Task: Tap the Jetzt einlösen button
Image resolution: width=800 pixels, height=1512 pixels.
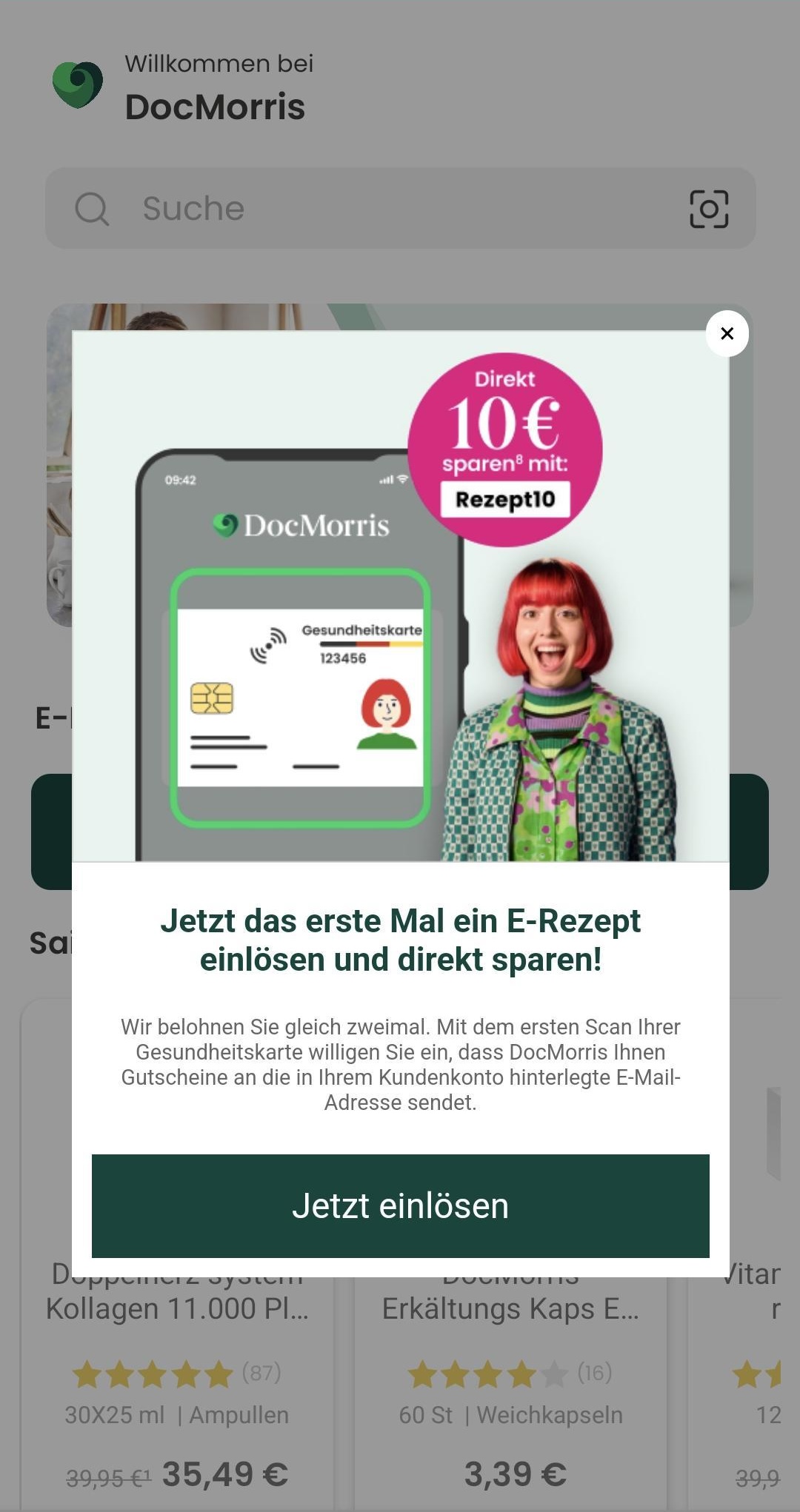Action: point(400,1205)
